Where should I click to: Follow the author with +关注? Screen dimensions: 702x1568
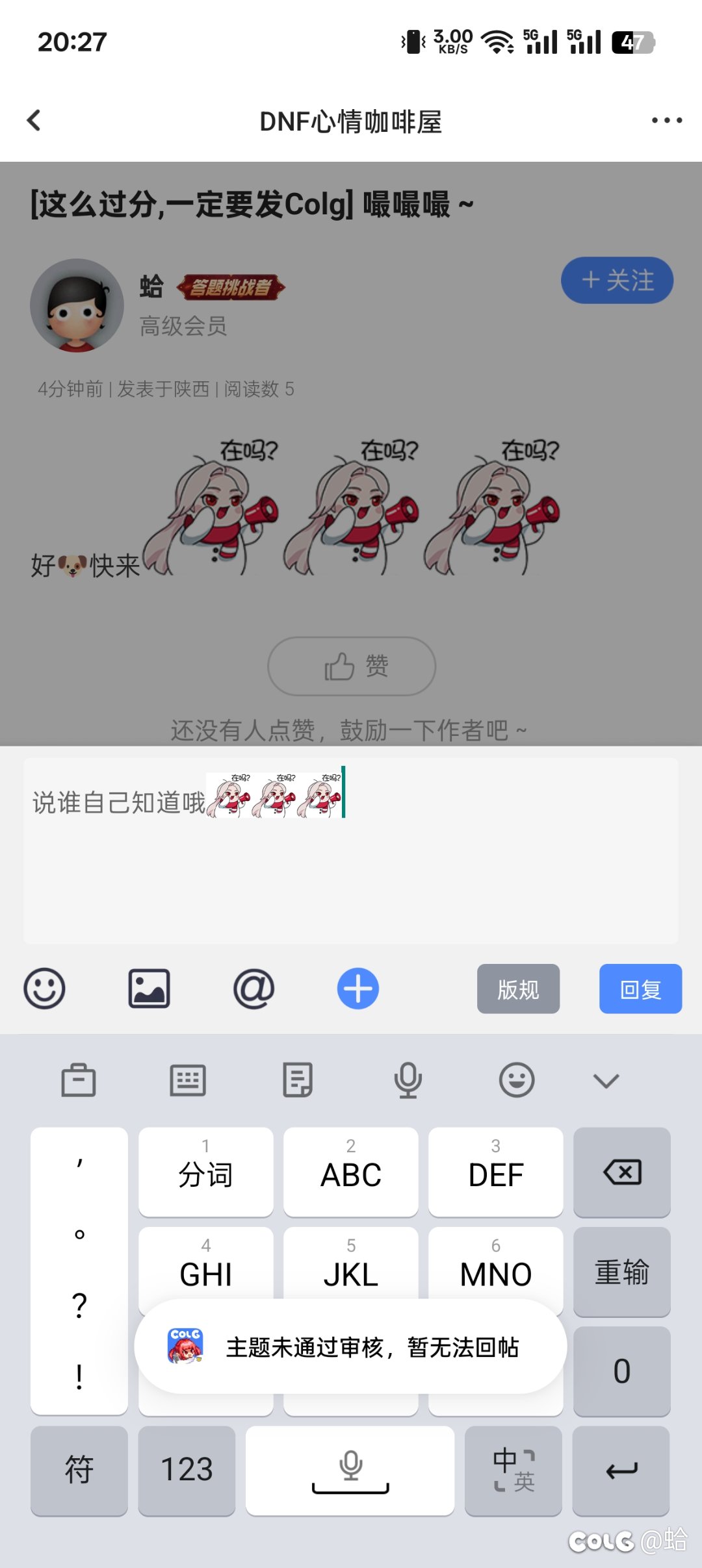(617, 281)
